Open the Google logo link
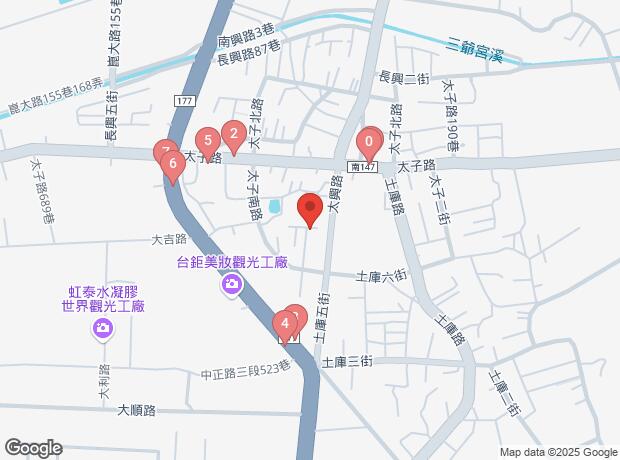 pos(33,448)
